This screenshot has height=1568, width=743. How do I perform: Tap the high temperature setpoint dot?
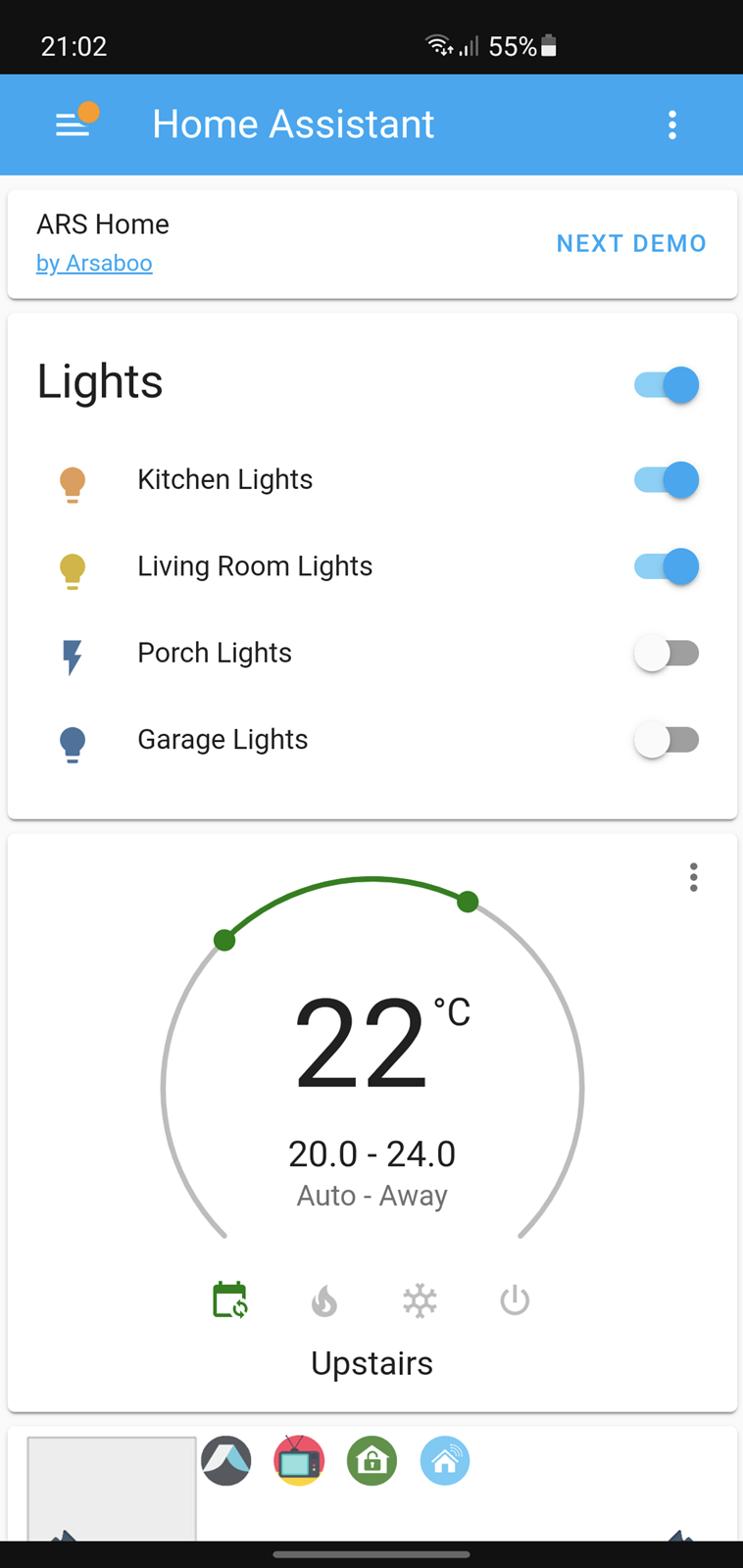(x=468, y=902)
